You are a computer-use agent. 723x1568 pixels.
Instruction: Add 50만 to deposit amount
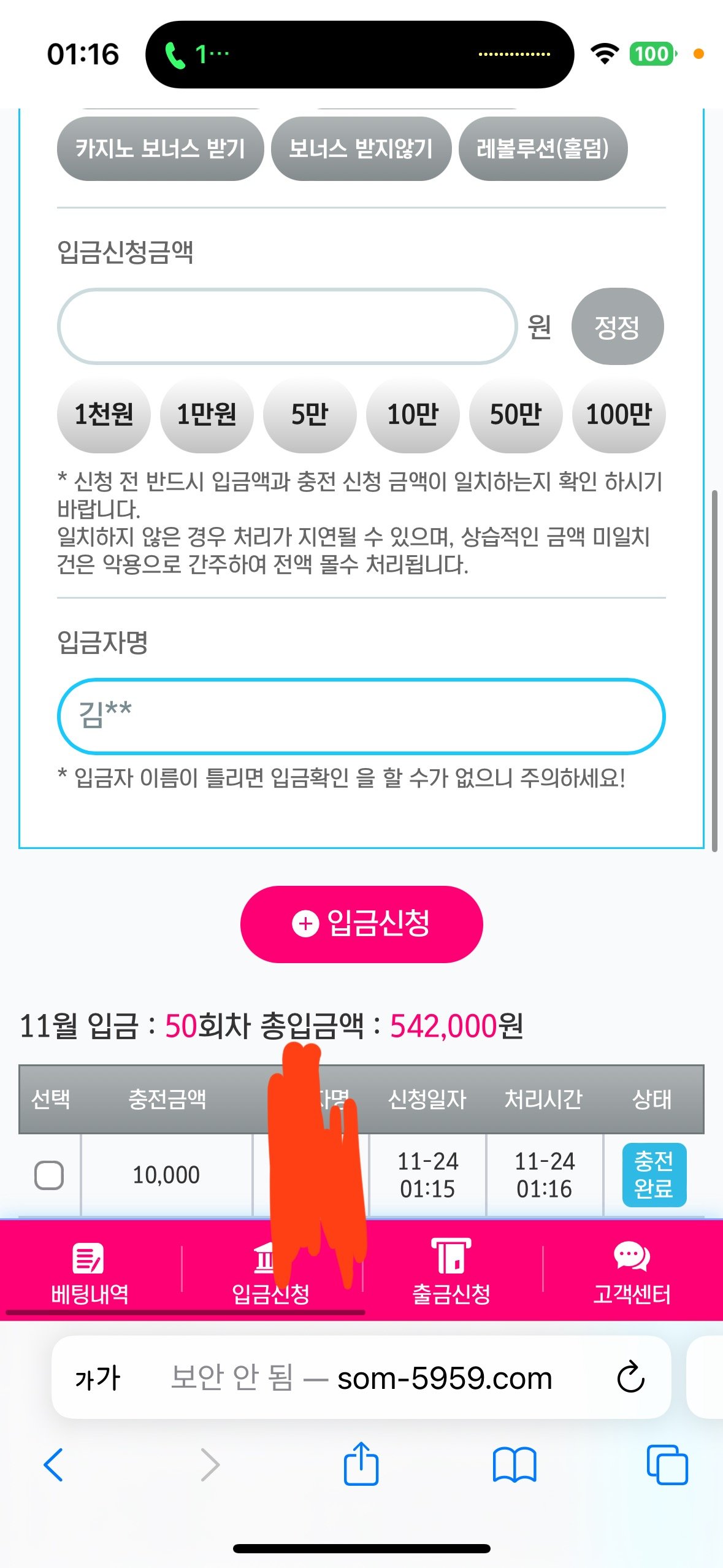pos(516,415)
